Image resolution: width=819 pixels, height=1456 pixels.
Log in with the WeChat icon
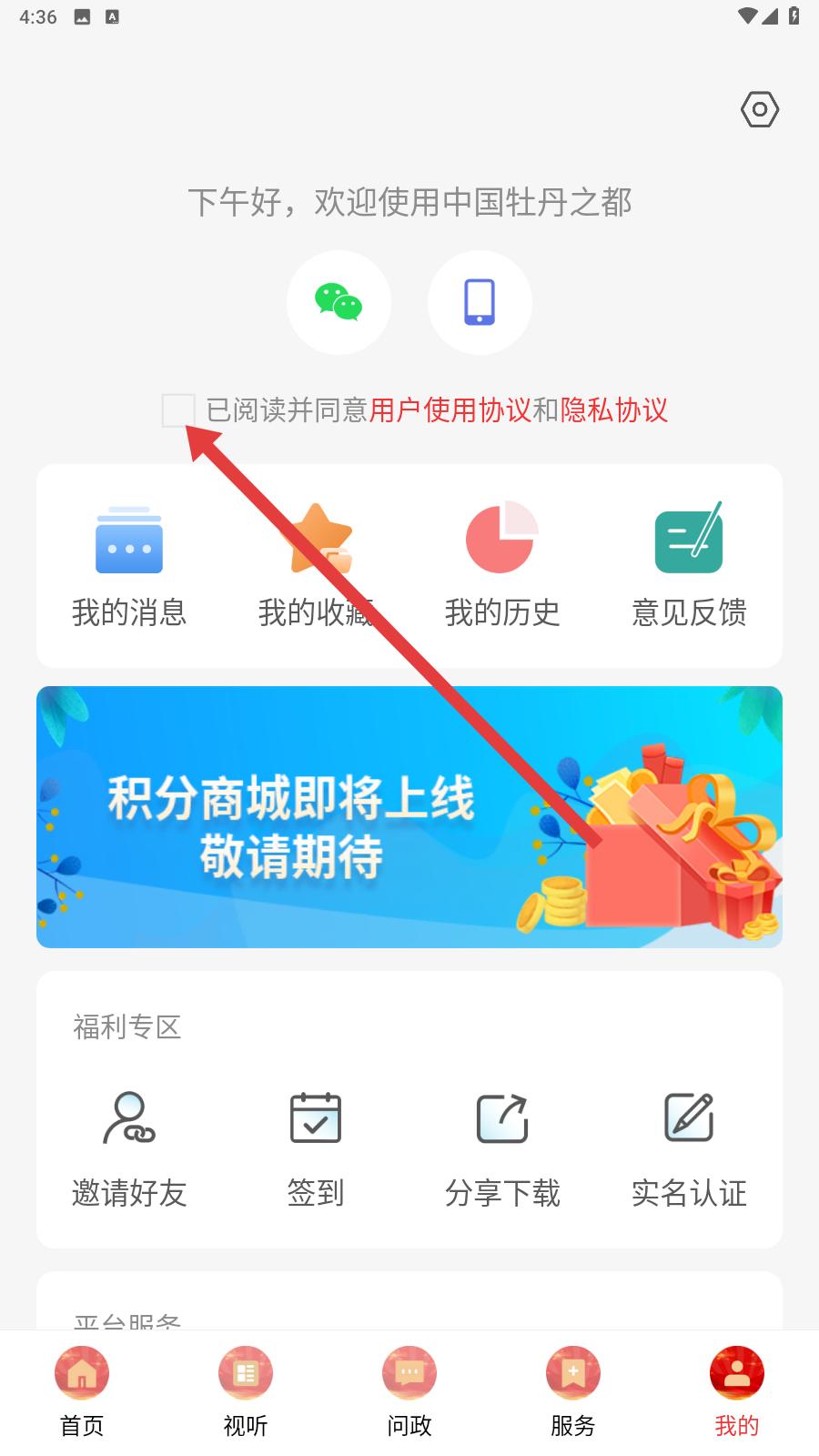pyautogui.click(x=339, y=302)
